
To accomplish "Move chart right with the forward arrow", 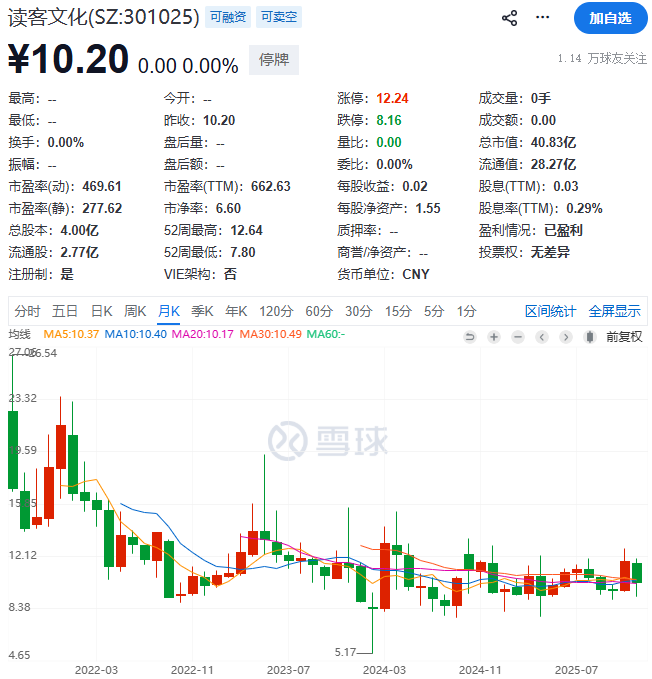I will pyautogui.click(x=565, y=337).
